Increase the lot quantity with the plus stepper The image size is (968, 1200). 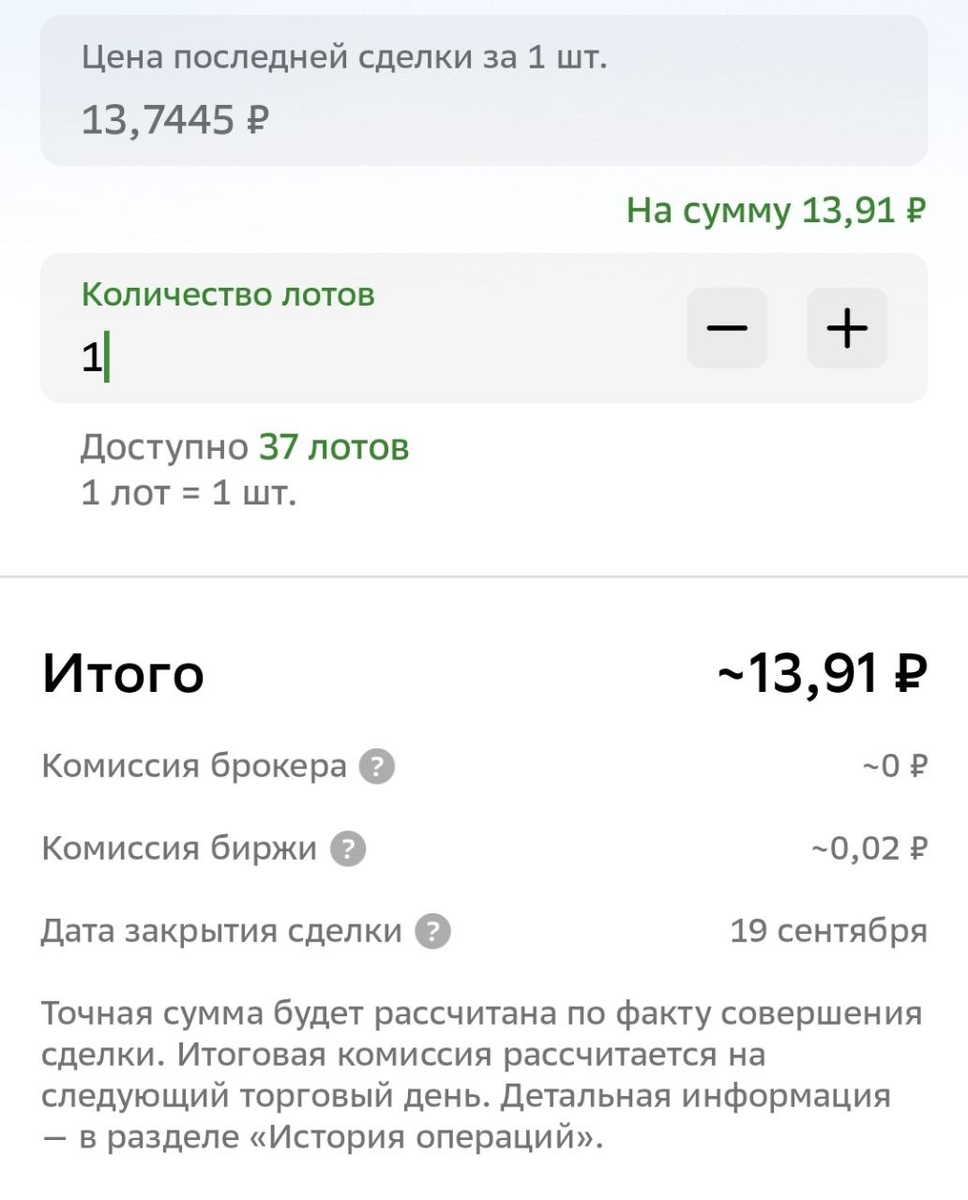point(846,328)
